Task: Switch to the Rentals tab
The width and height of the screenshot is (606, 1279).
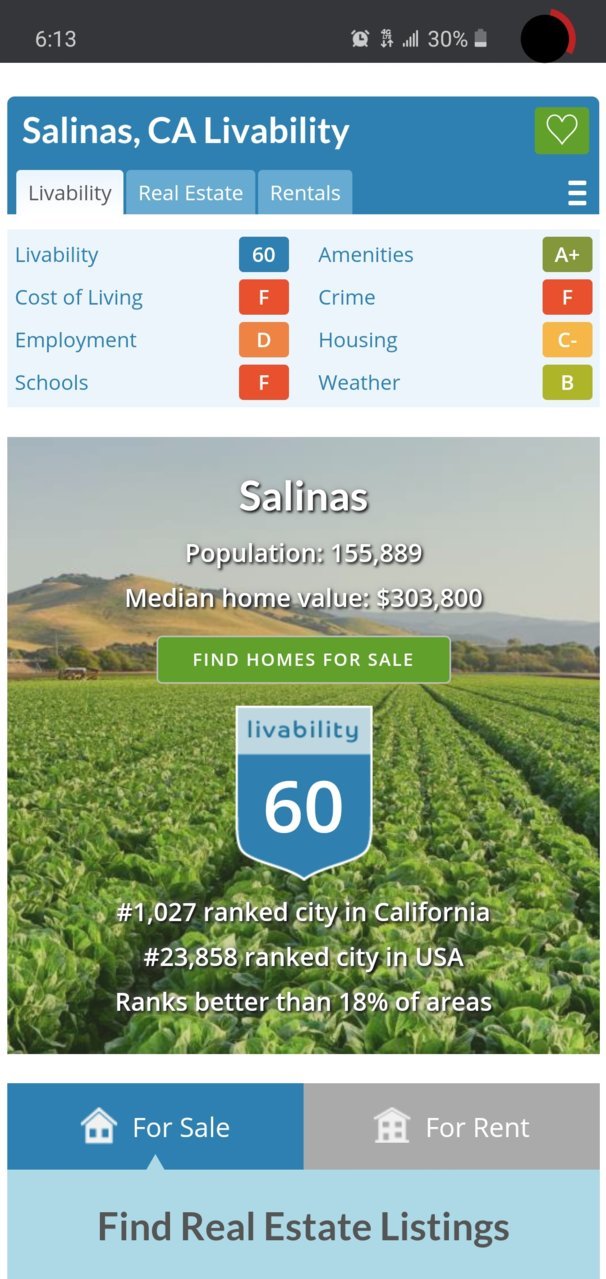Action: click(305, 193)
